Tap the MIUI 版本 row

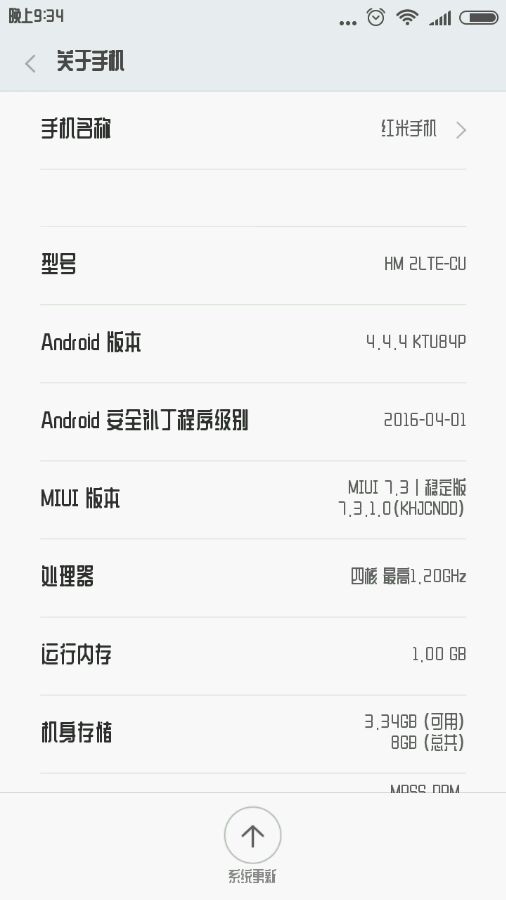pyautogui.click(x=253, y=499)
